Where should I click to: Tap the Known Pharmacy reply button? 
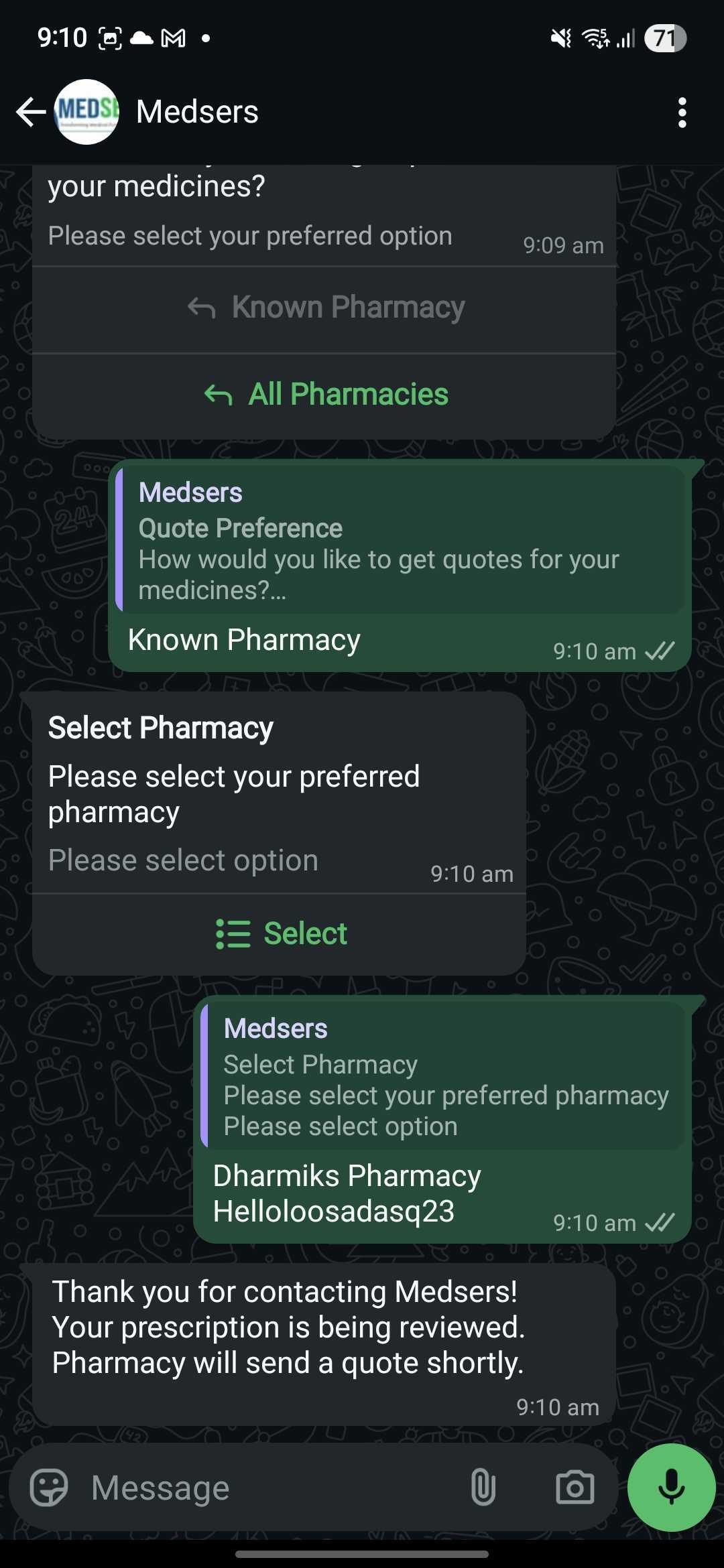click(x=326, y=308)
